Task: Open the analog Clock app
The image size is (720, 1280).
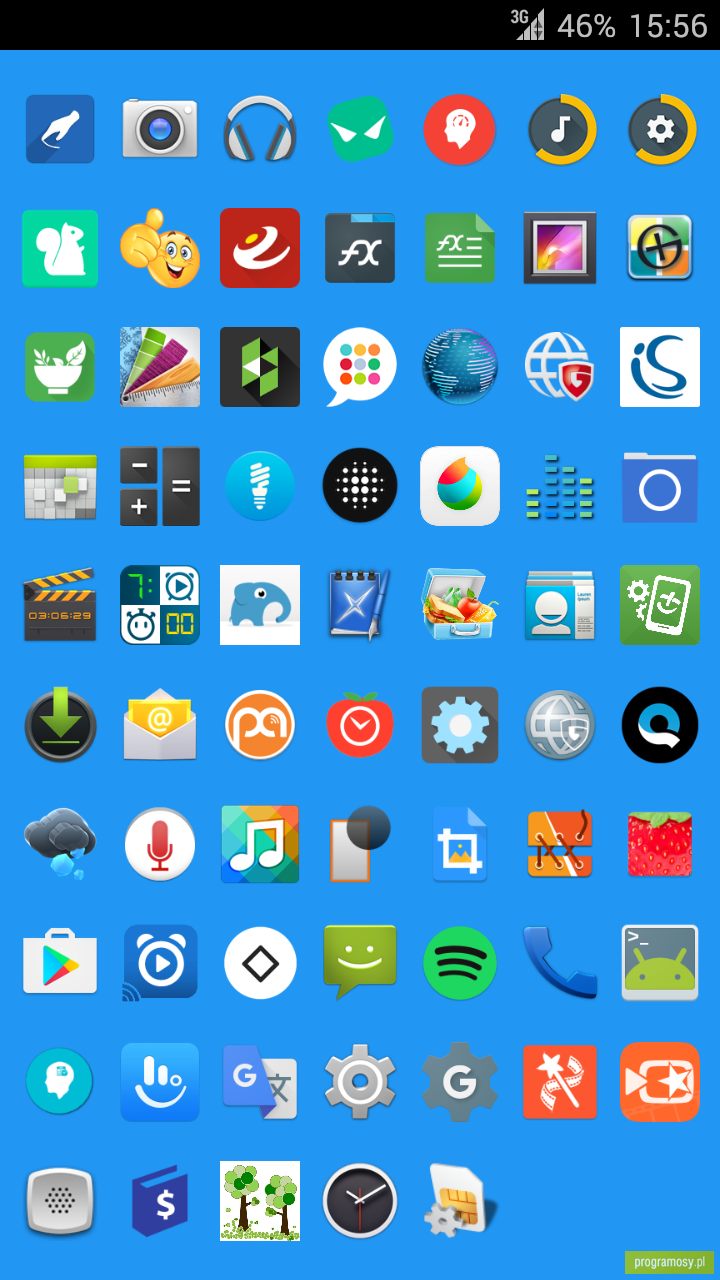Action: (360, 1200)
